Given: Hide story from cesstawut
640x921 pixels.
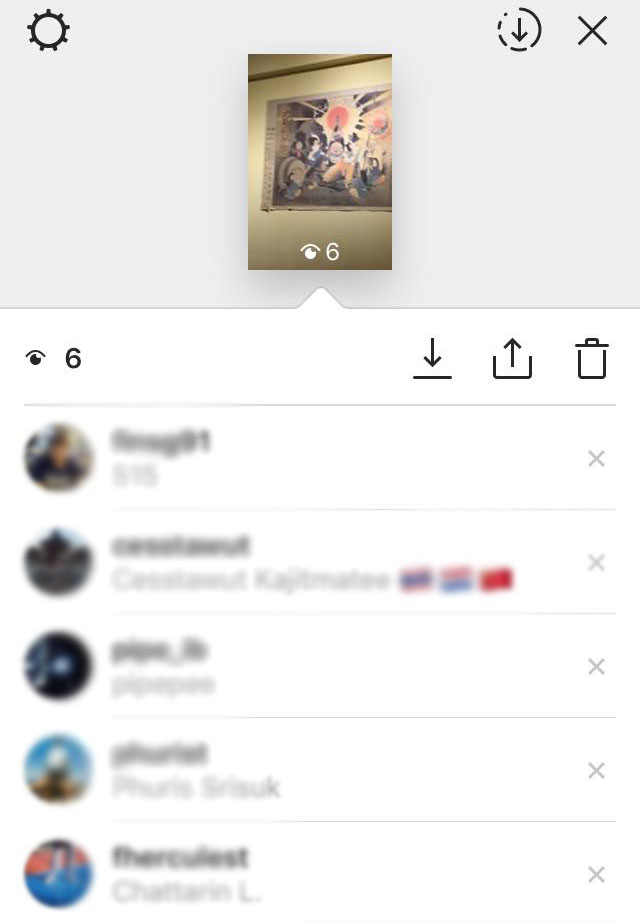Looking at the screenshot, I should (x=596, y=563).
